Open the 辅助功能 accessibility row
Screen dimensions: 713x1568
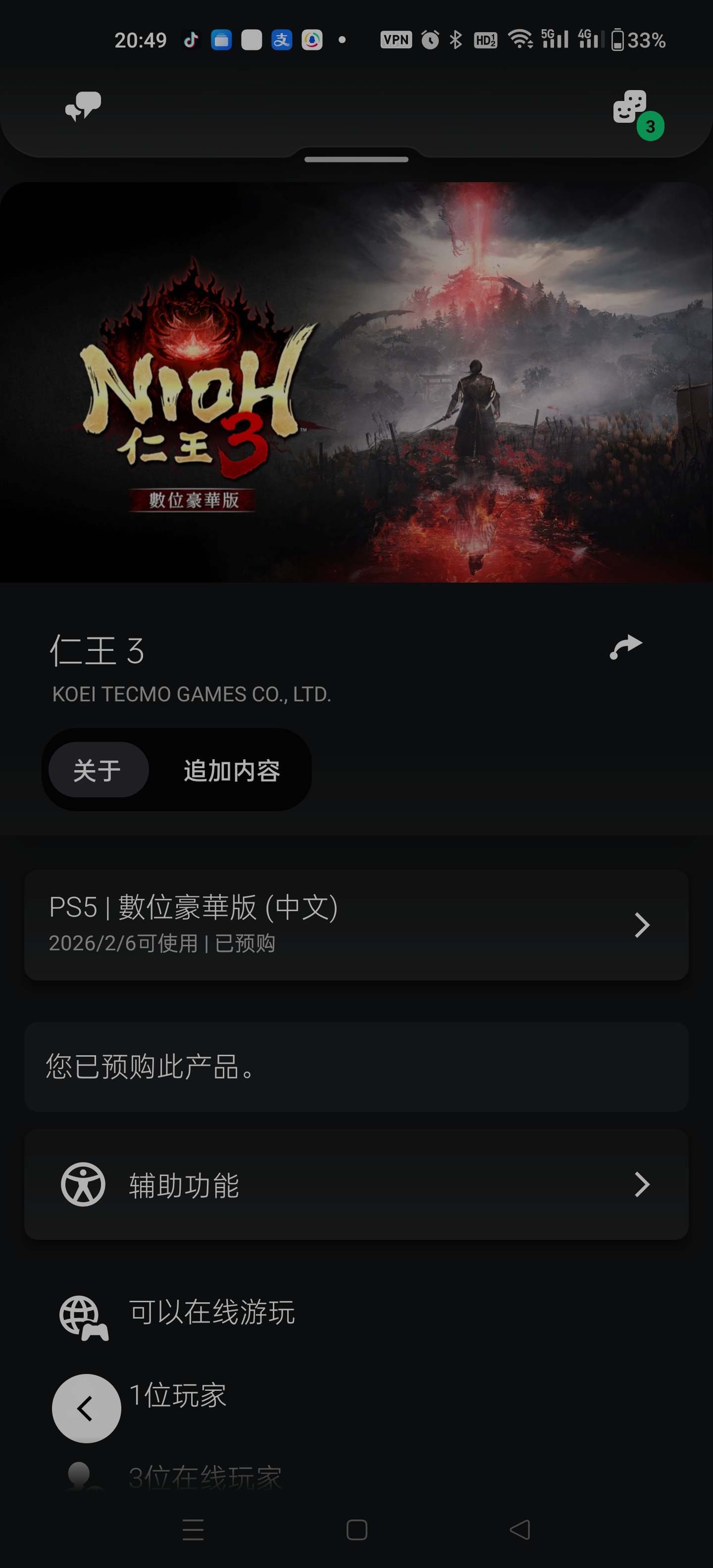click(x=356, y=1184)
